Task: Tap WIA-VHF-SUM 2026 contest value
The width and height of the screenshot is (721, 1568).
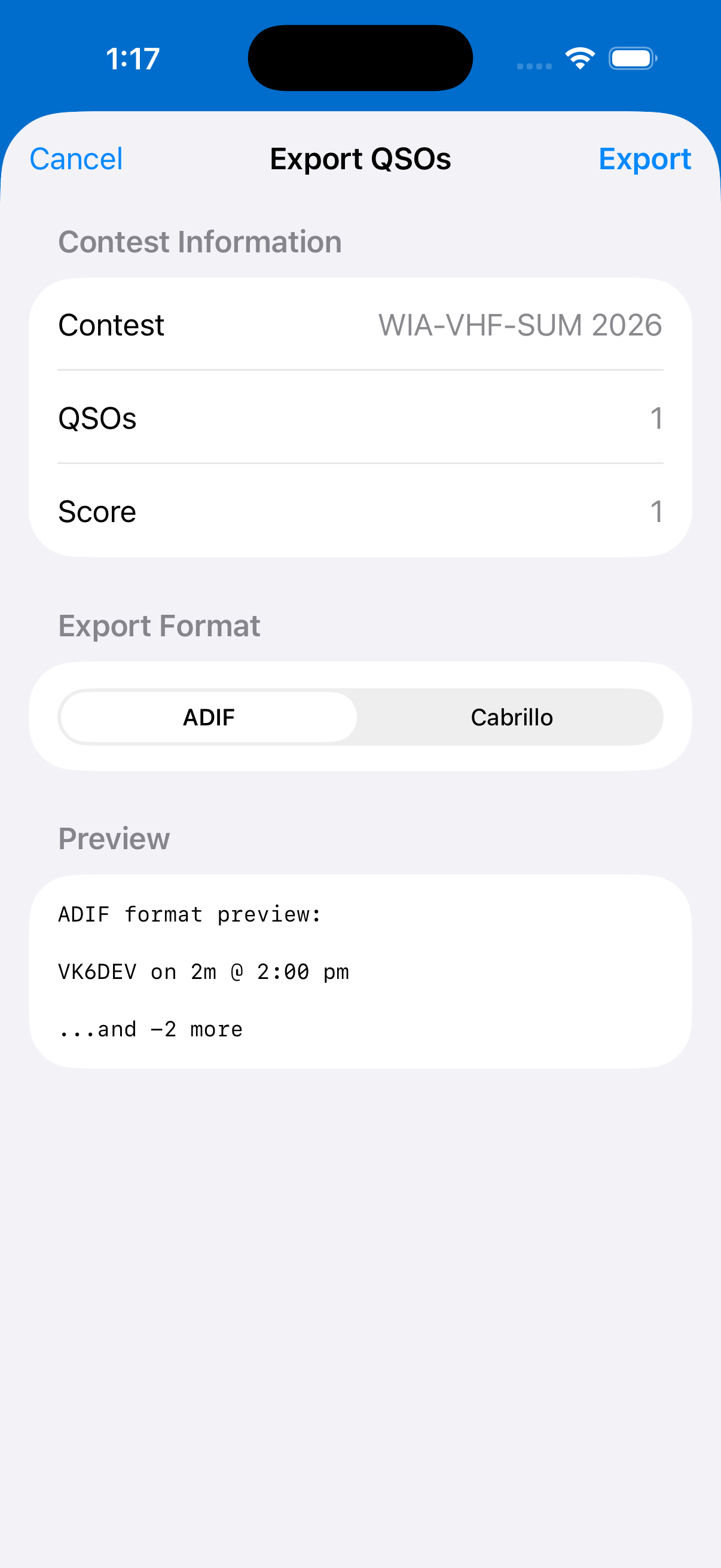Action: 519,325
